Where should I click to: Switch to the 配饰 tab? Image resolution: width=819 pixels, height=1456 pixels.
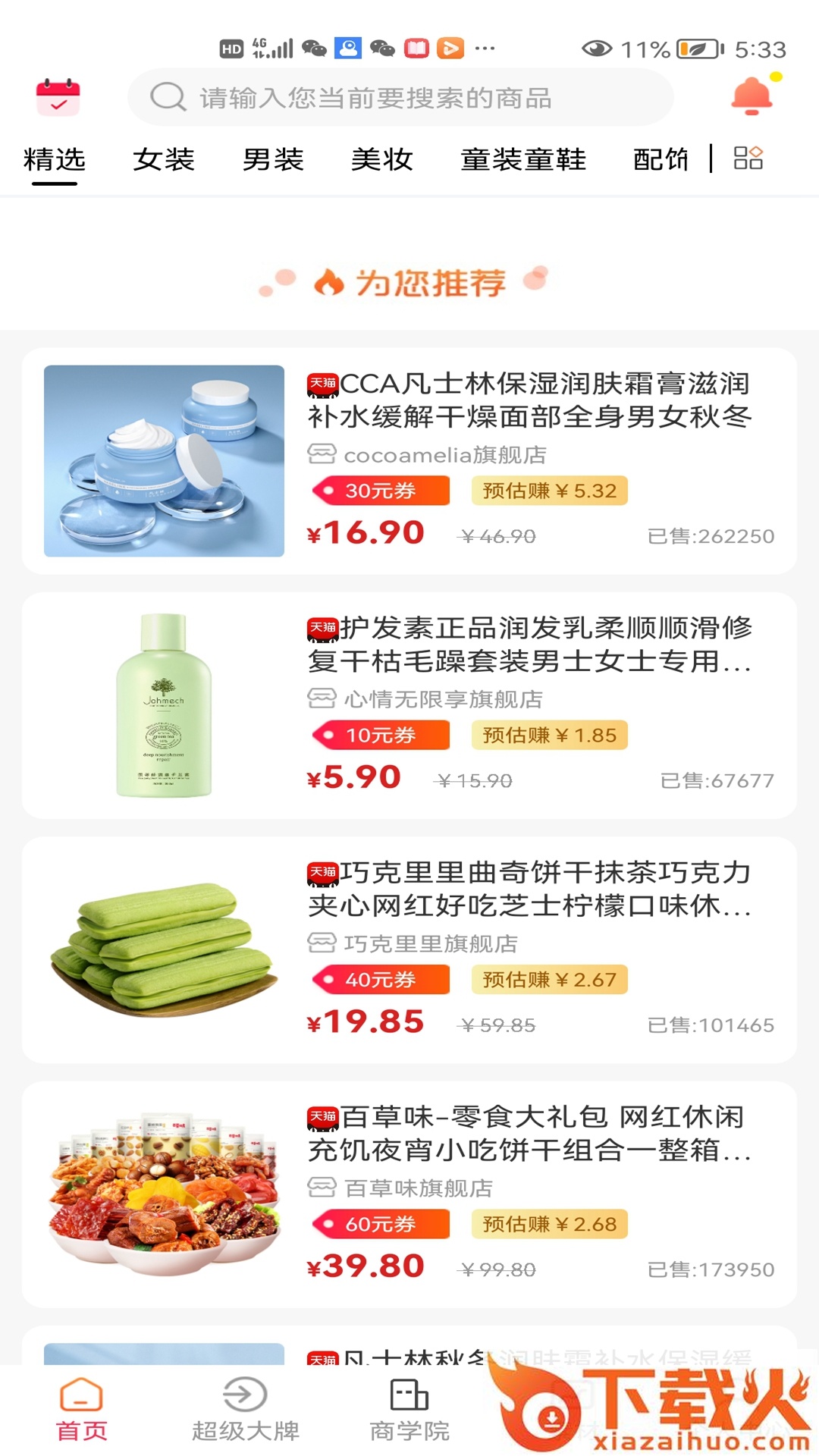tap(661, 160)
